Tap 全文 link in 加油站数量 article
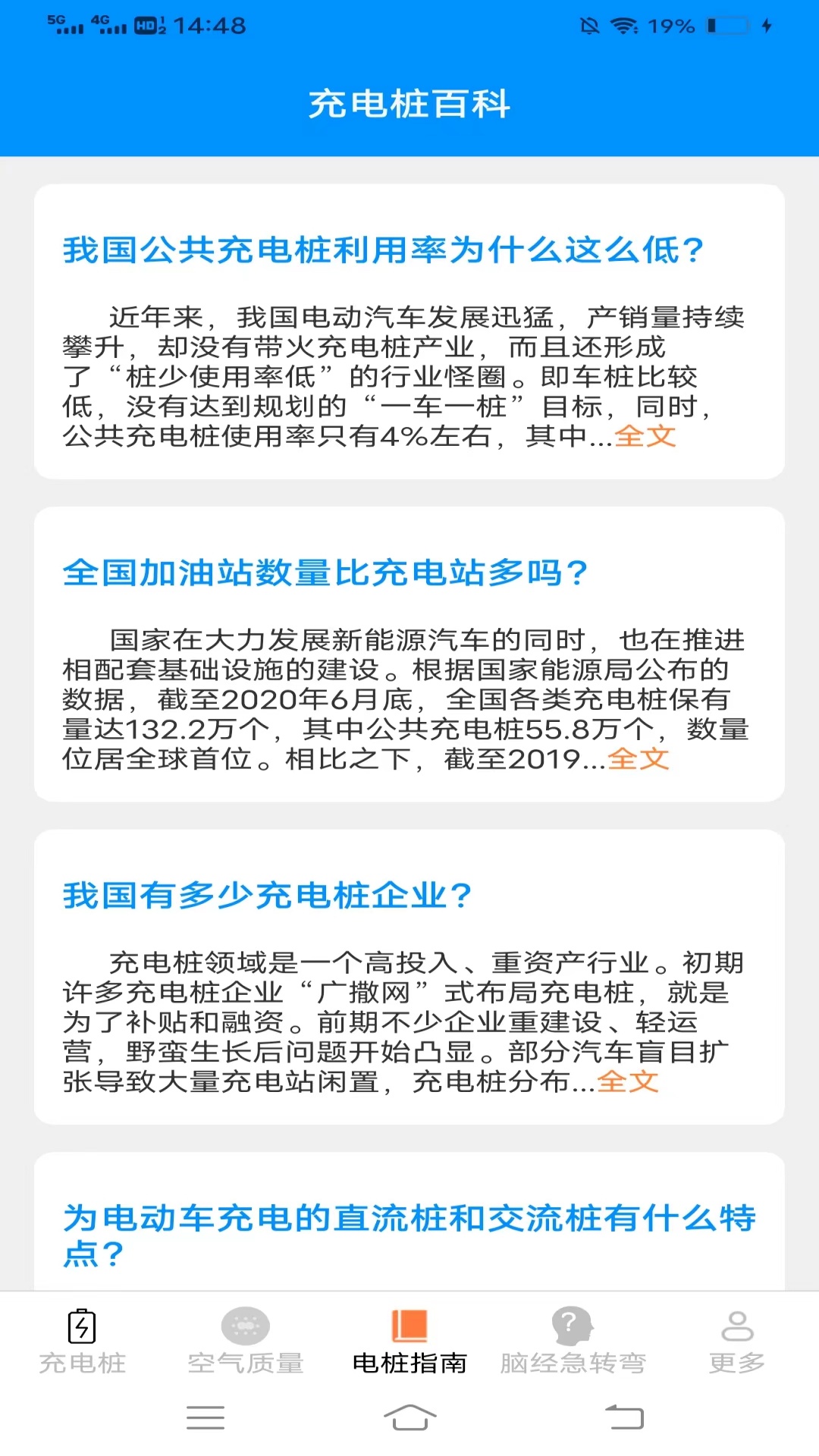The width and height of the screenshot is (819, 1456). point(639,759)
